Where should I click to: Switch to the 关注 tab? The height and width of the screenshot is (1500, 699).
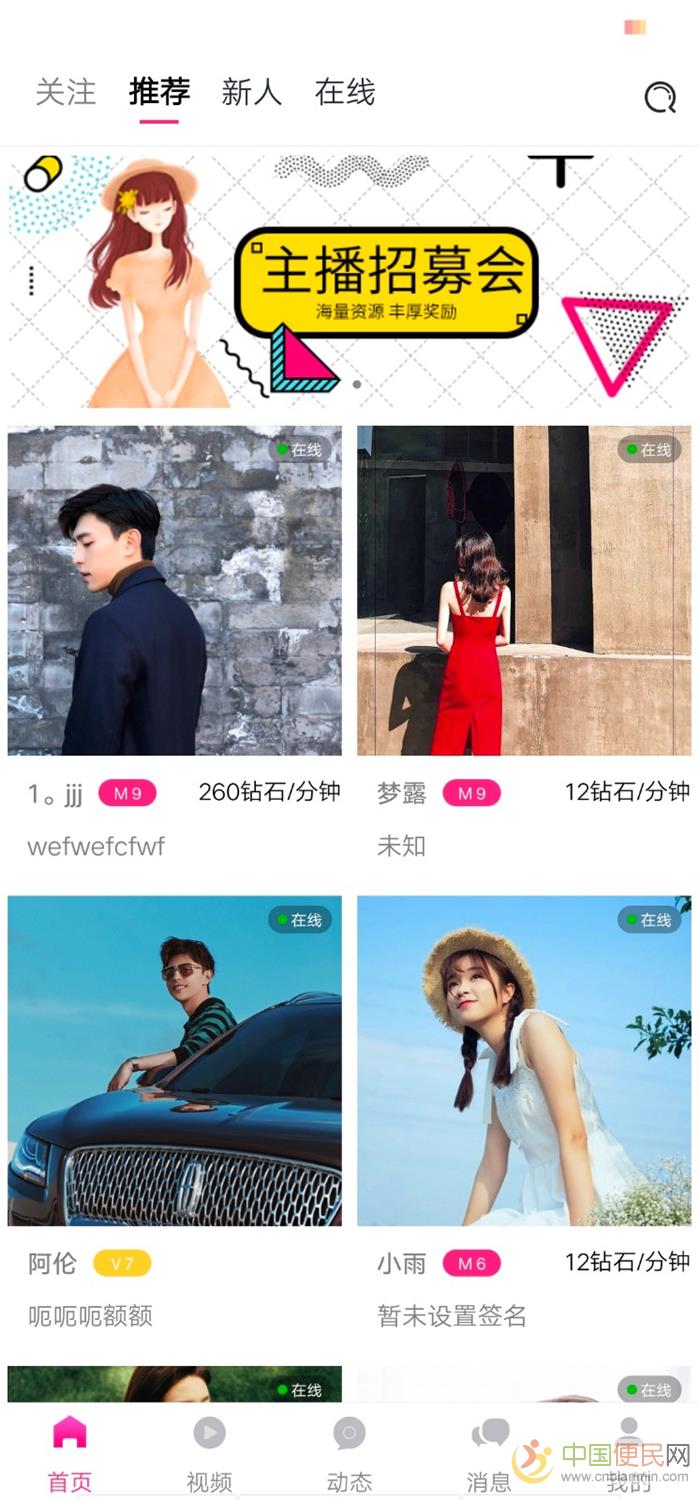coord(65,93)
